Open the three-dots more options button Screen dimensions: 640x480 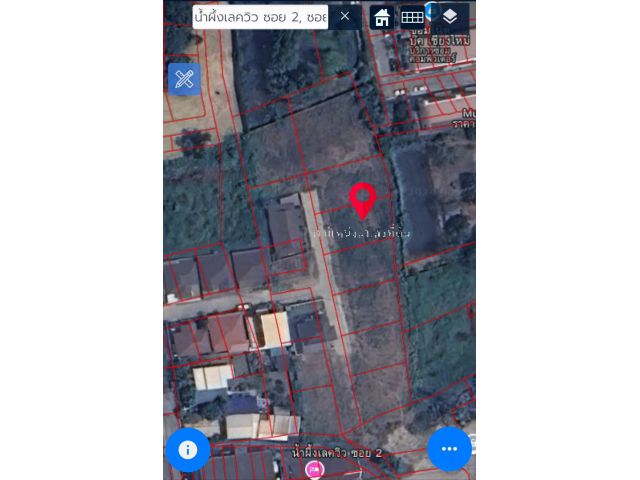449,449
